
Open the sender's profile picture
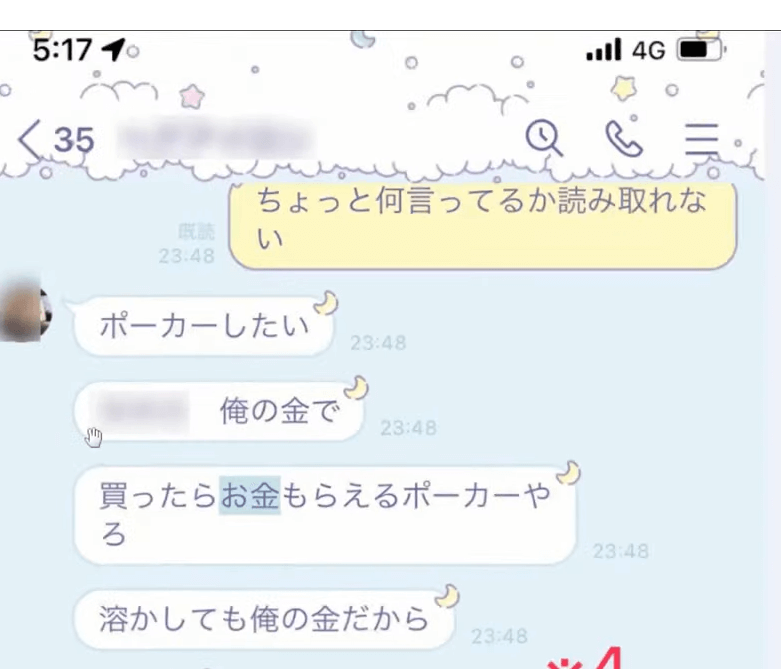22,309
